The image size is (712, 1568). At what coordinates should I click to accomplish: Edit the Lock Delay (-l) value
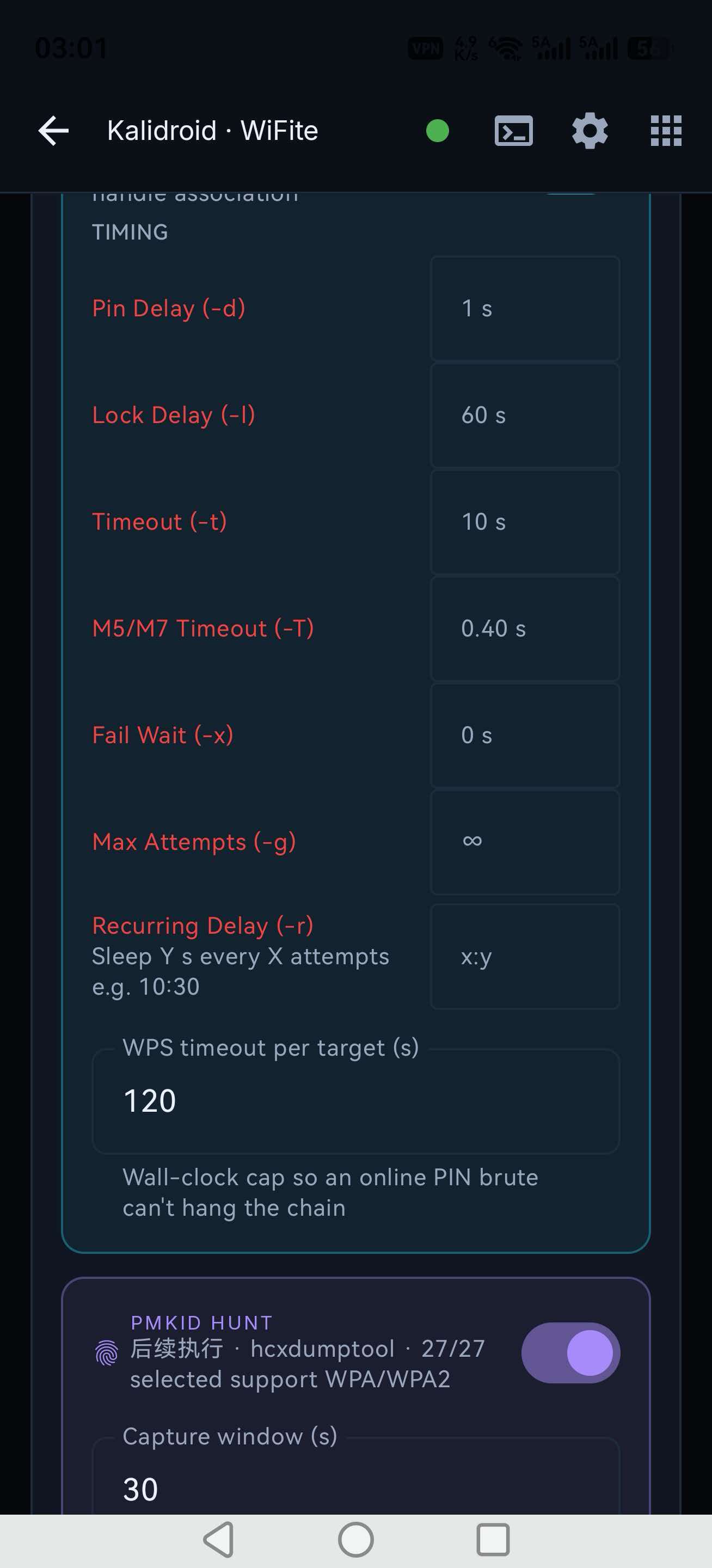pyautogui.click(x=525, y=415)
